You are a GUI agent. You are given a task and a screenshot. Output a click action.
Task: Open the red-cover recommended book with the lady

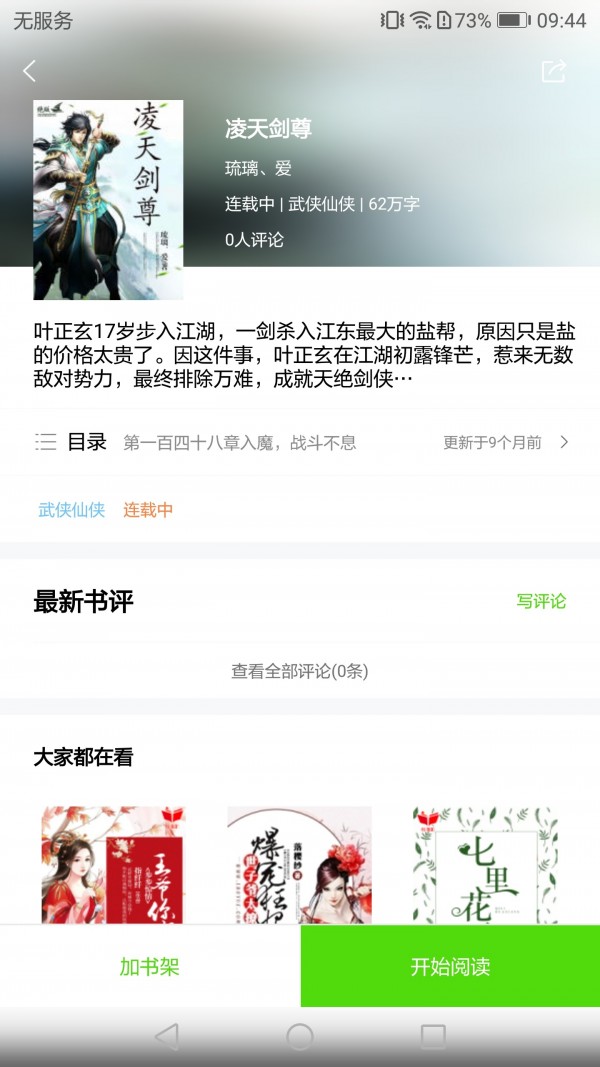pos(113,865)
